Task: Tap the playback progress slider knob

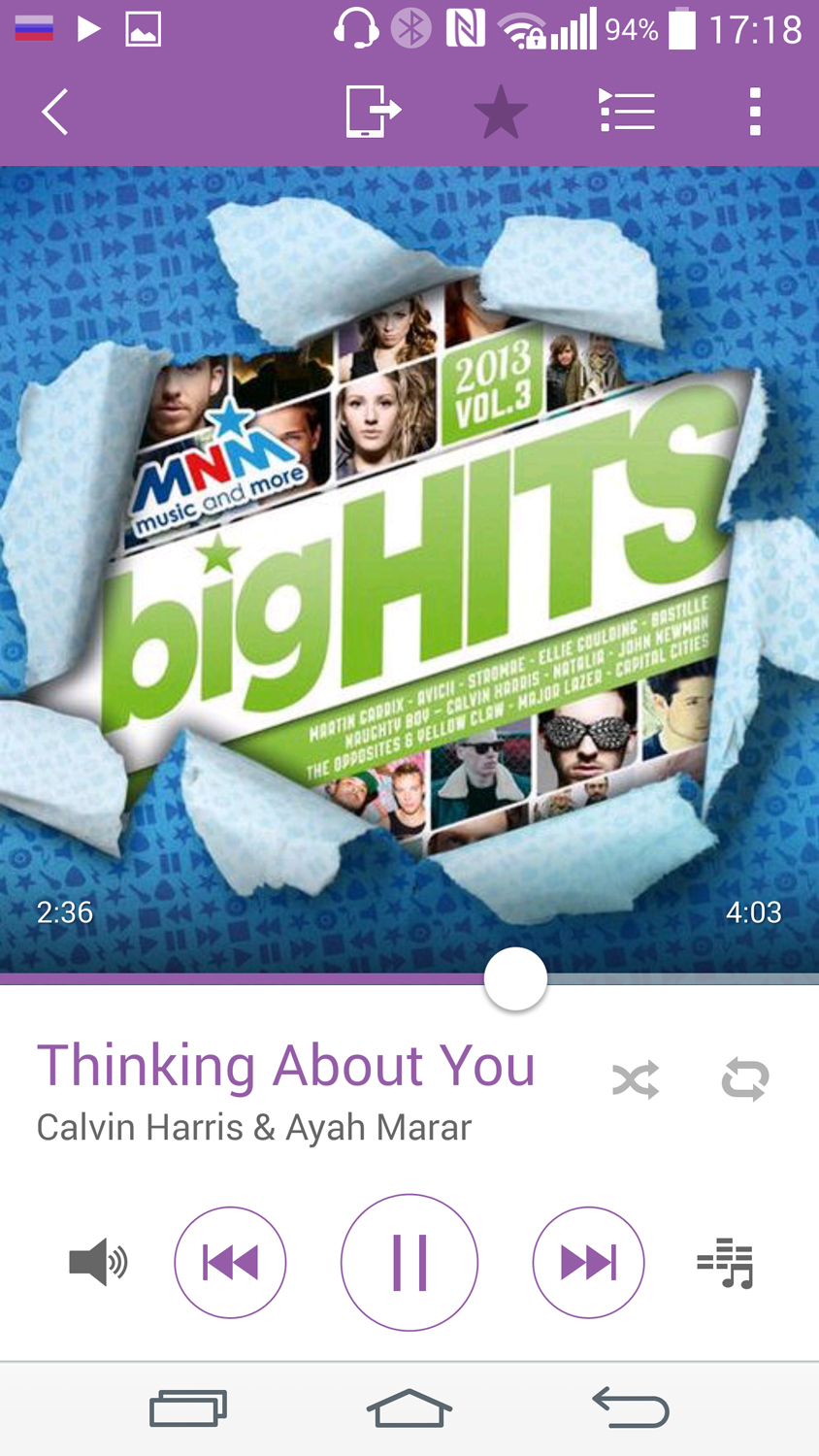Action: point(515,979)
